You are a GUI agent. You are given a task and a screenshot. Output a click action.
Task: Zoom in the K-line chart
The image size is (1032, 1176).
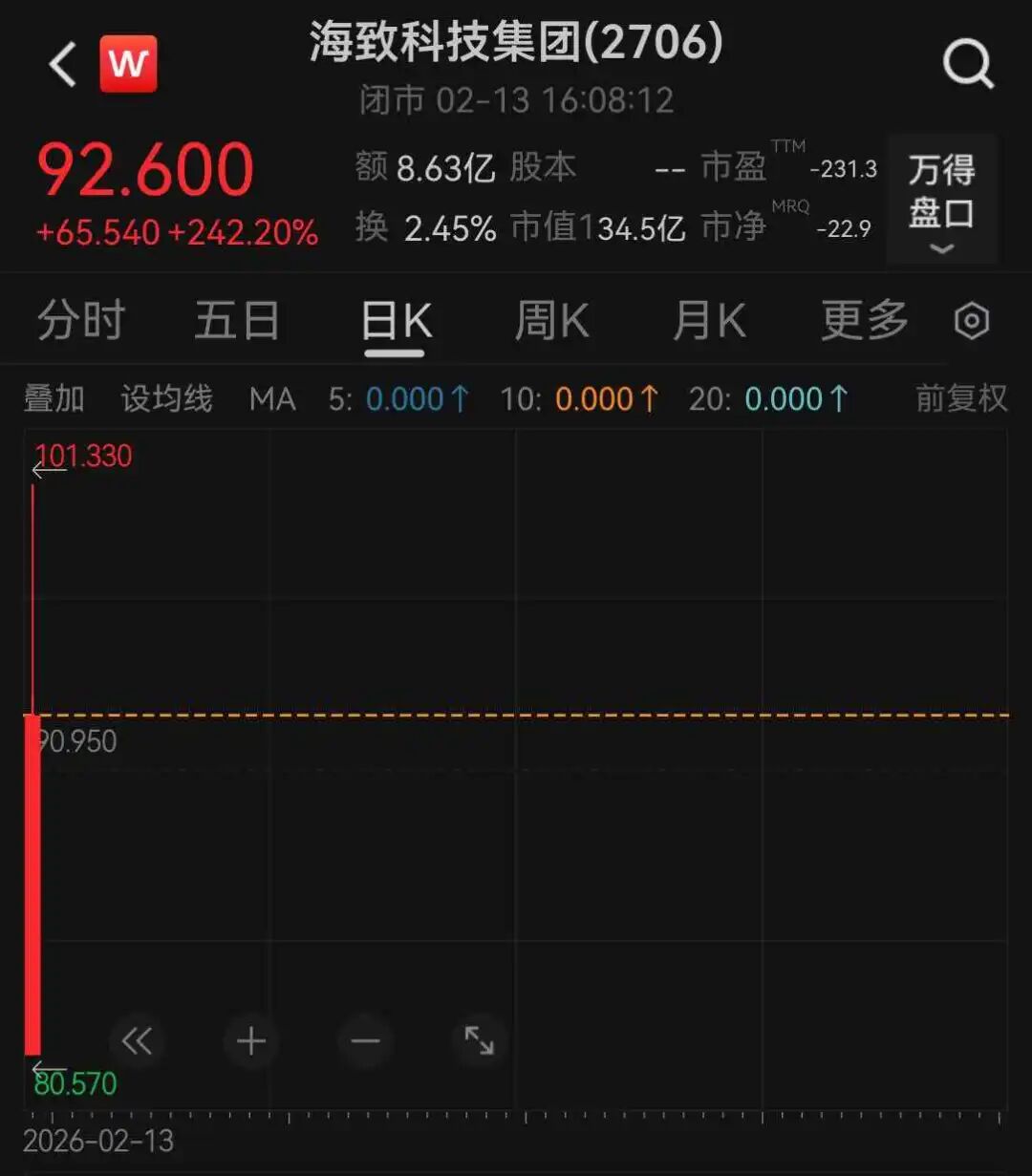click(x=251, y=1040)
